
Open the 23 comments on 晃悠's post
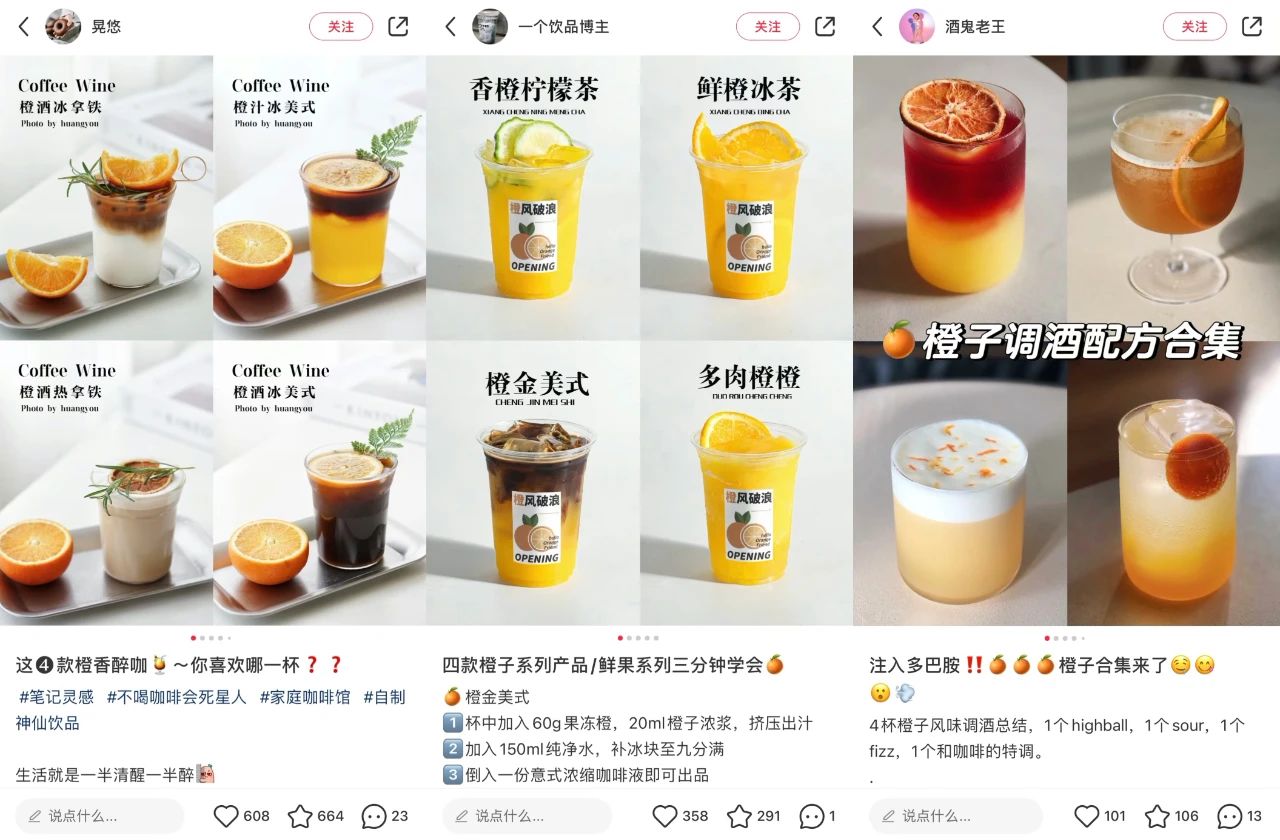point(374,816)
